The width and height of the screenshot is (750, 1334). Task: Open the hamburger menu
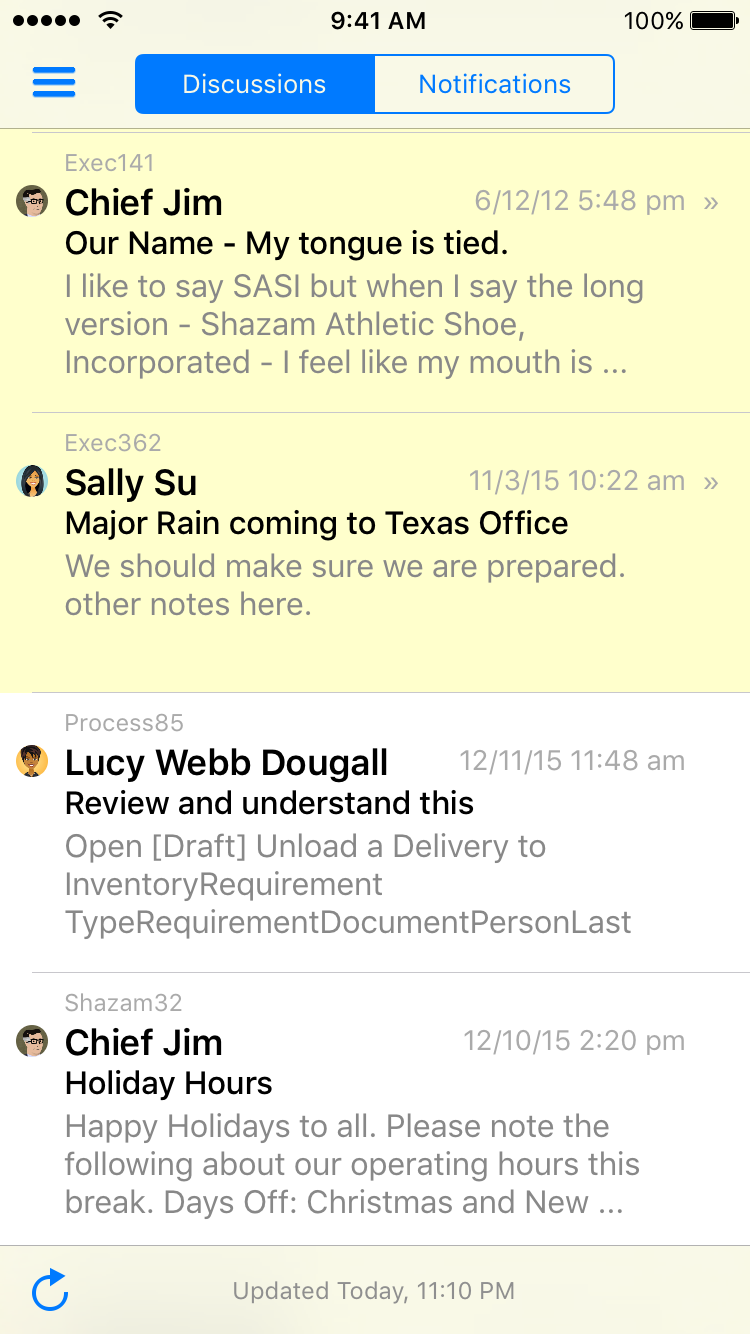[54, 83]
